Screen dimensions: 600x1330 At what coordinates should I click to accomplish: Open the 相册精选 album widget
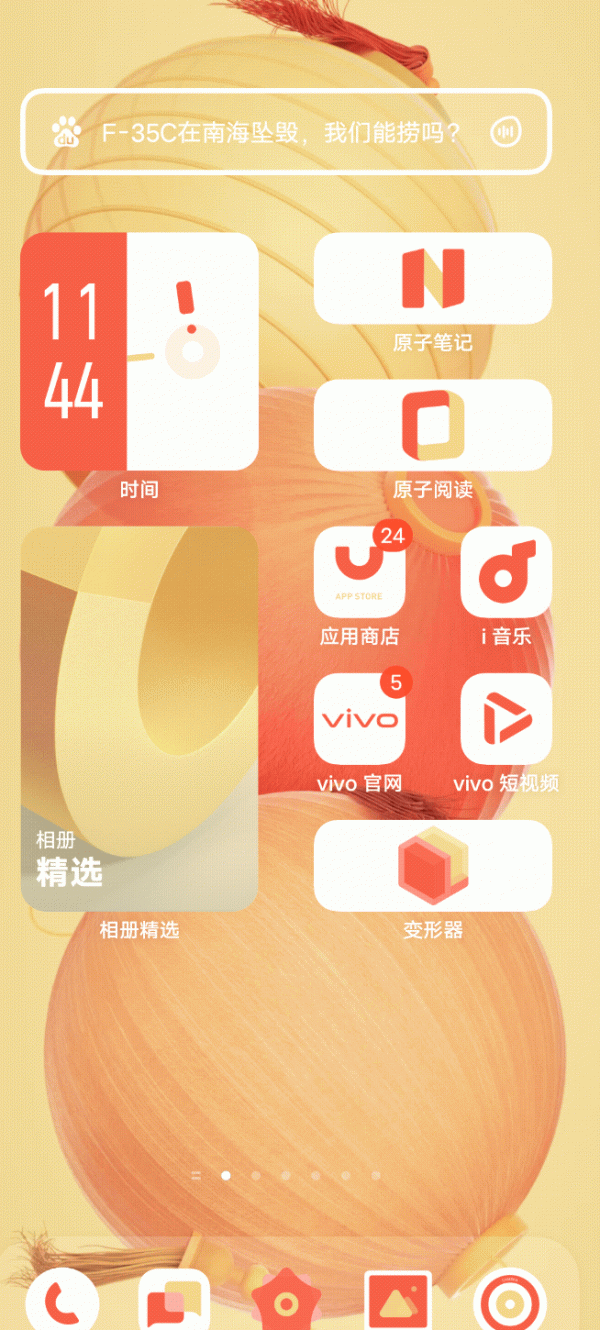139,719
